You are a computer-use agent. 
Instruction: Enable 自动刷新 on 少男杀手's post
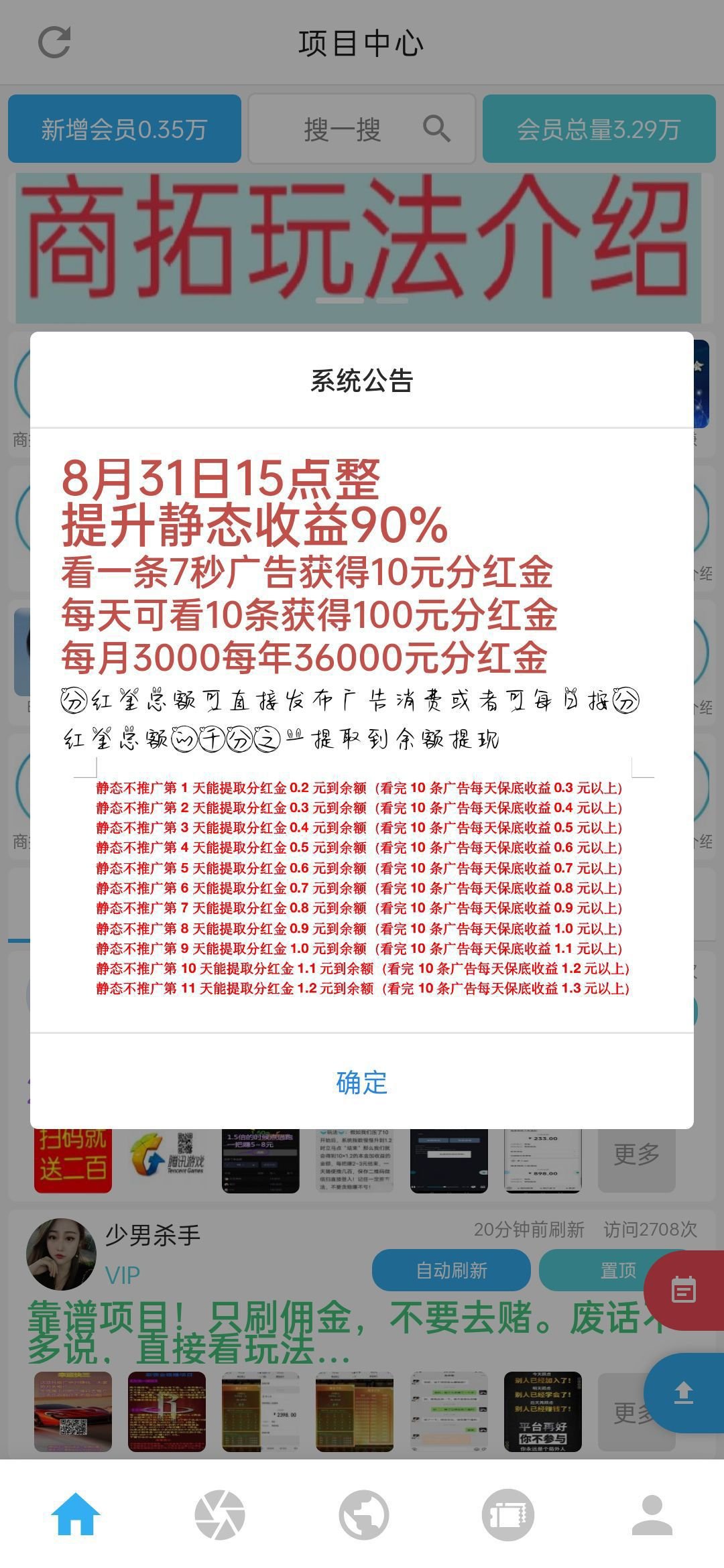(451, 1270)
